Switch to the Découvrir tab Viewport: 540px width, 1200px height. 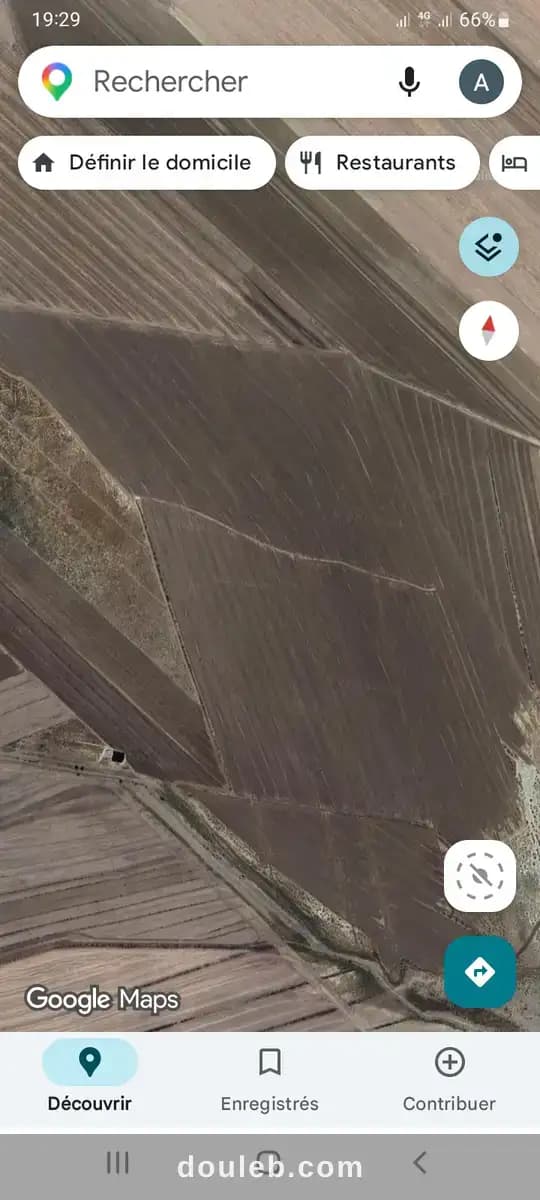pyautogui.click(x=90, y=1077)
